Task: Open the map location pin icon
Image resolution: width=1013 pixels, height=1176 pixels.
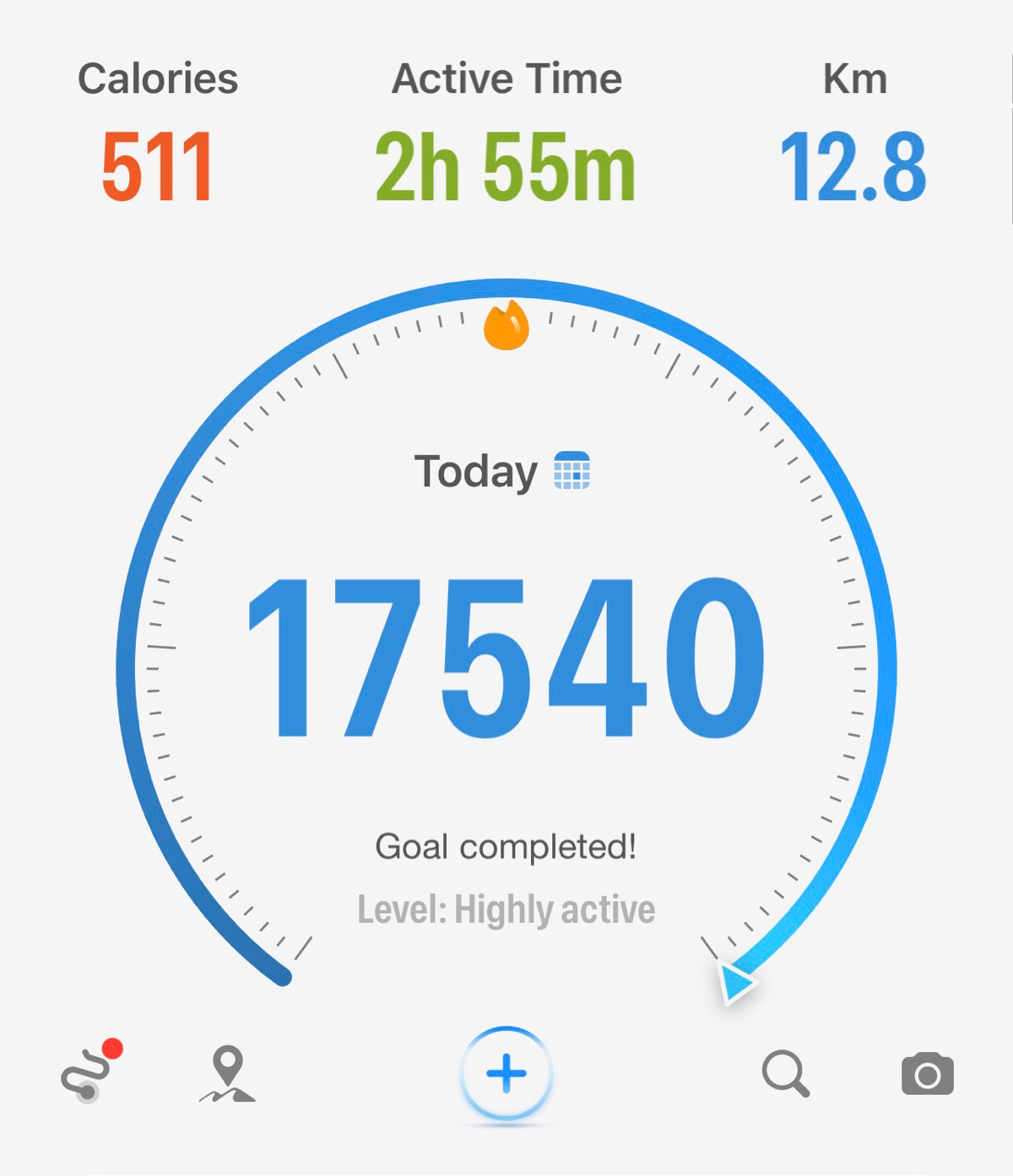Action: pos(227,1073)
